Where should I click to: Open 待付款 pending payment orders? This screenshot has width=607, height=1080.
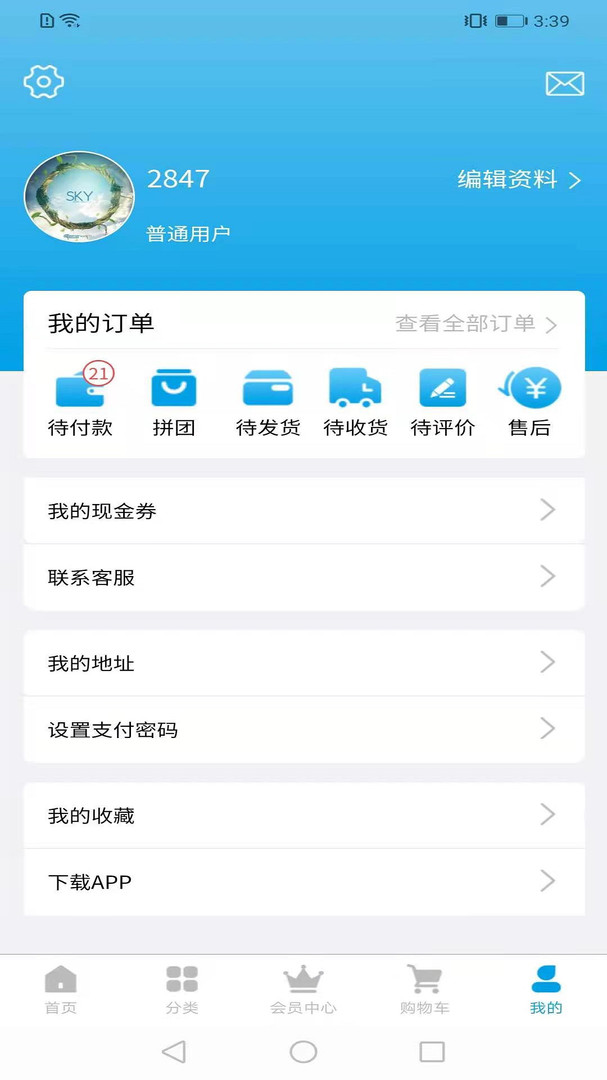click(80, 401)
